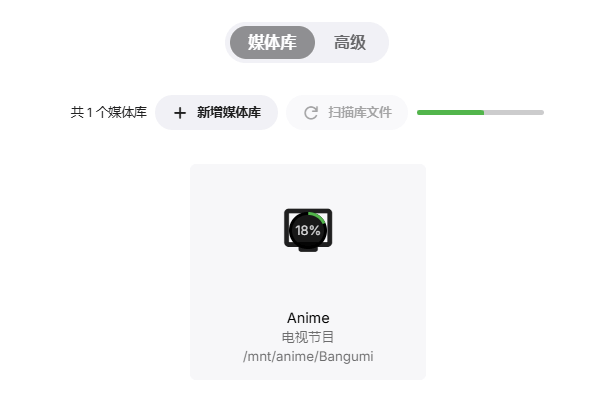Switch to the 高级 tab
Screen dimensions: 601x403
pos(350,43)
